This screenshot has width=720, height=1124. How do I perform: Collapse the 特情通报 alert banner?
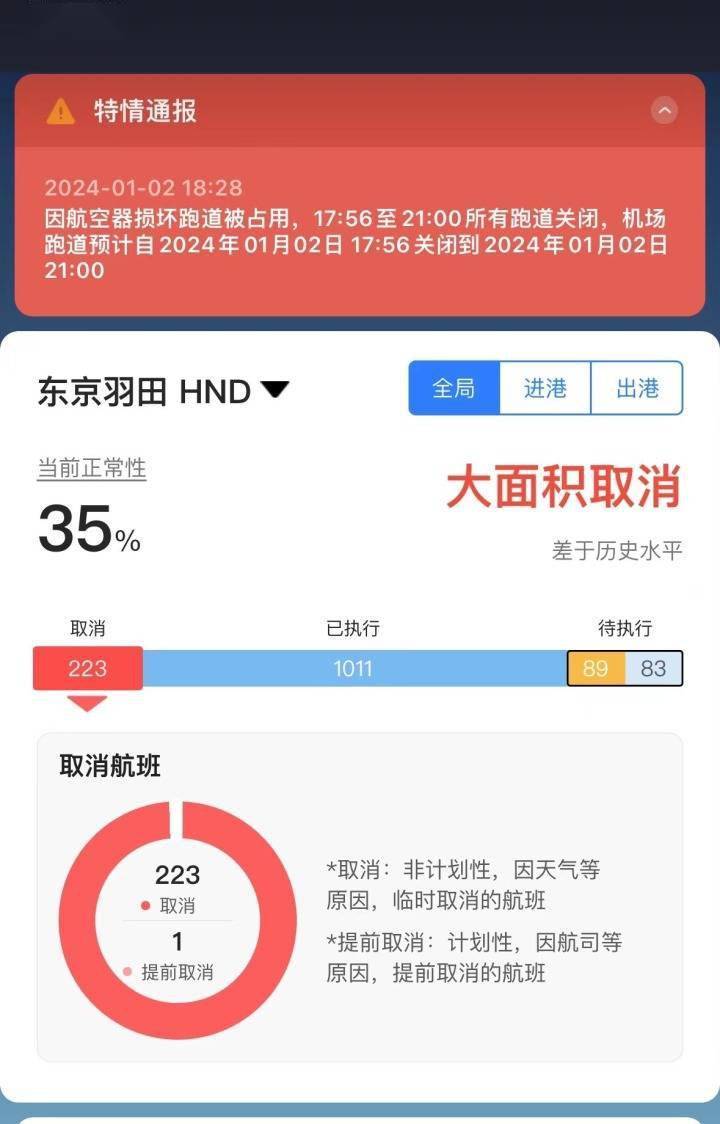664,110
